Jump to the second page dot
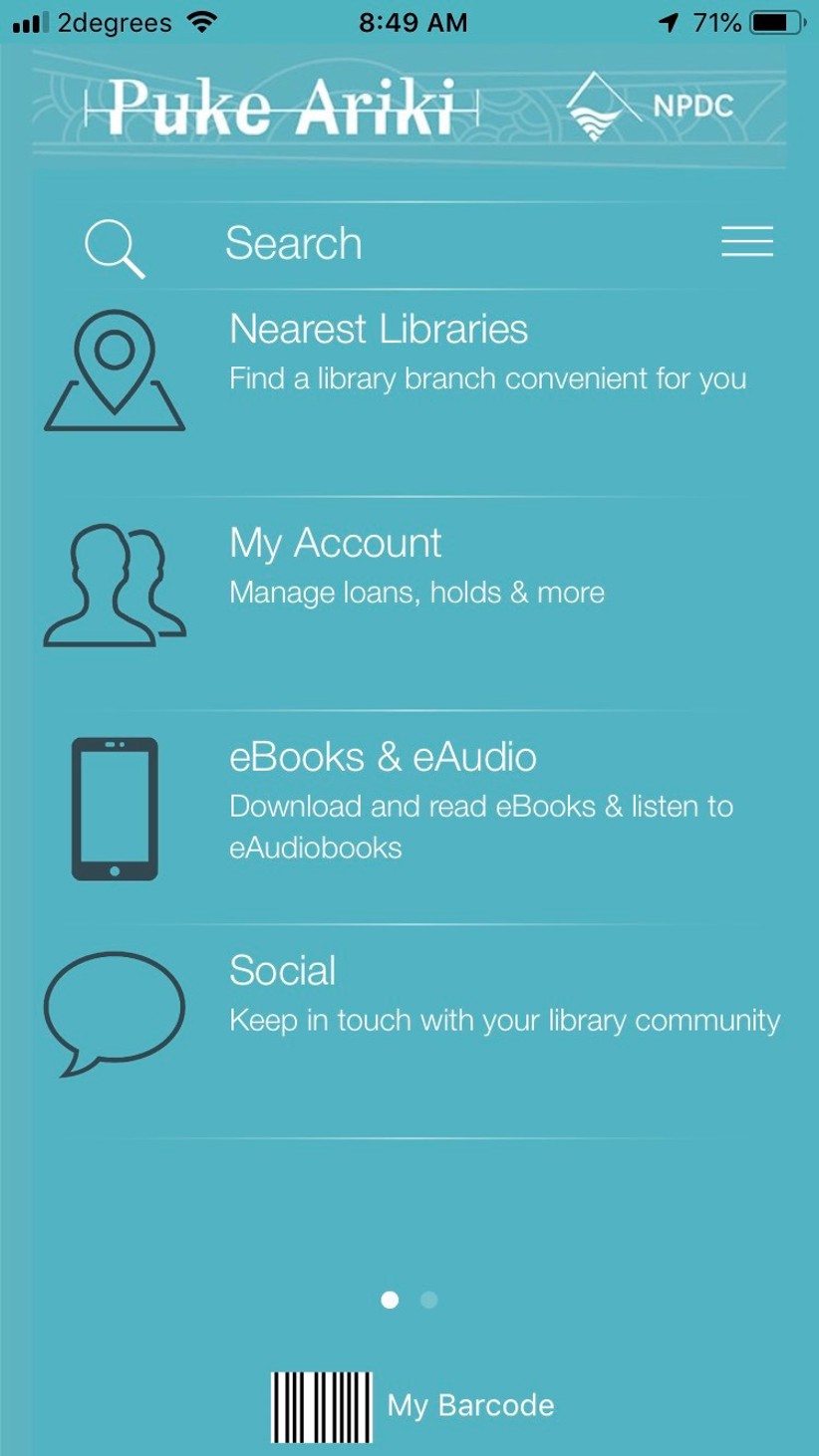Viewport: 819px width, 1456px height. click(428, 1300)
